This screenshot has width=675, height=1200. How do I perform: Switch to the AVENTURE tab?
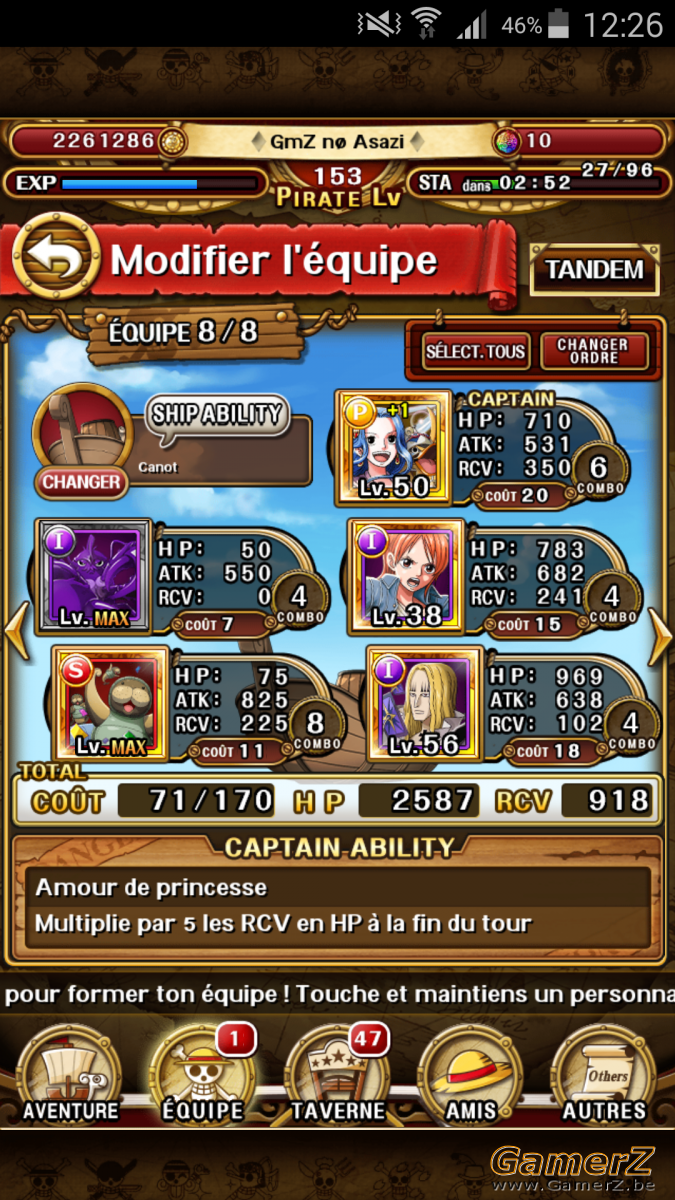click(x=69, y=1075)
